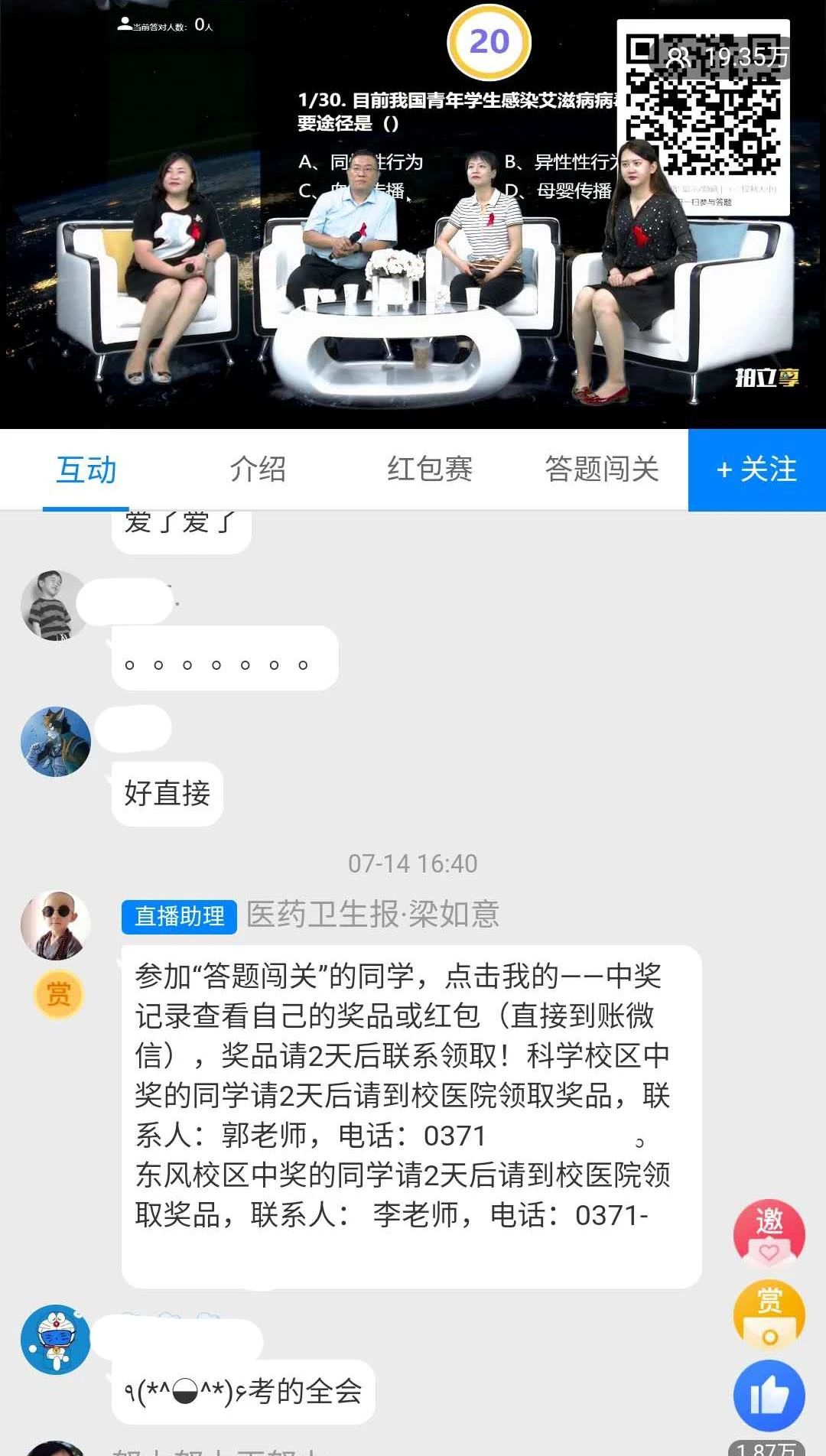
Task: Follow the channel with + 关注
Action: pyautogui.click(x=756, y=470)
